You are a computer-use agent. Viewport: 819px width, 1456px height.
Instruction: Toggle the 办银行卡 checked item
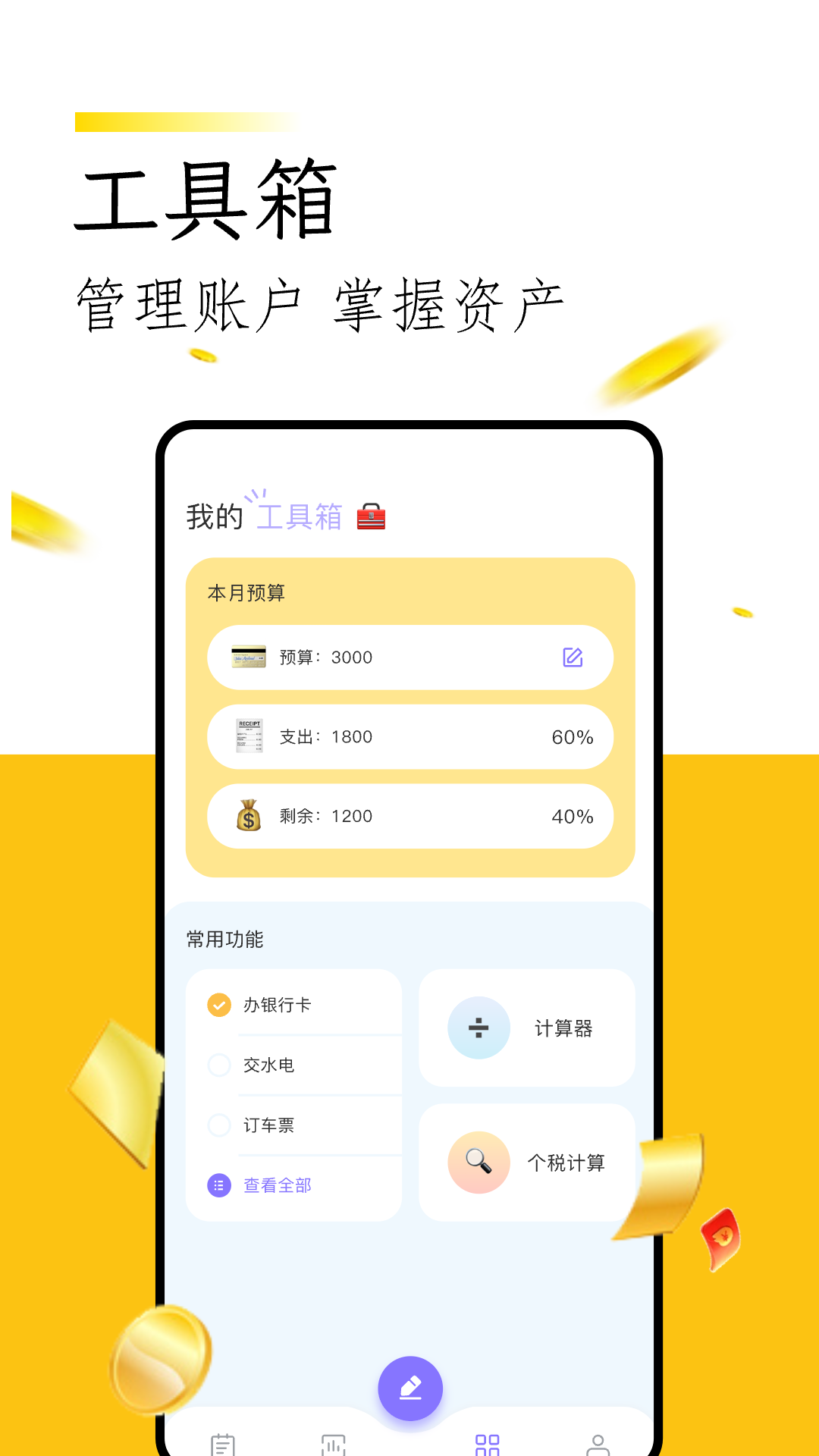[219, 1005]
